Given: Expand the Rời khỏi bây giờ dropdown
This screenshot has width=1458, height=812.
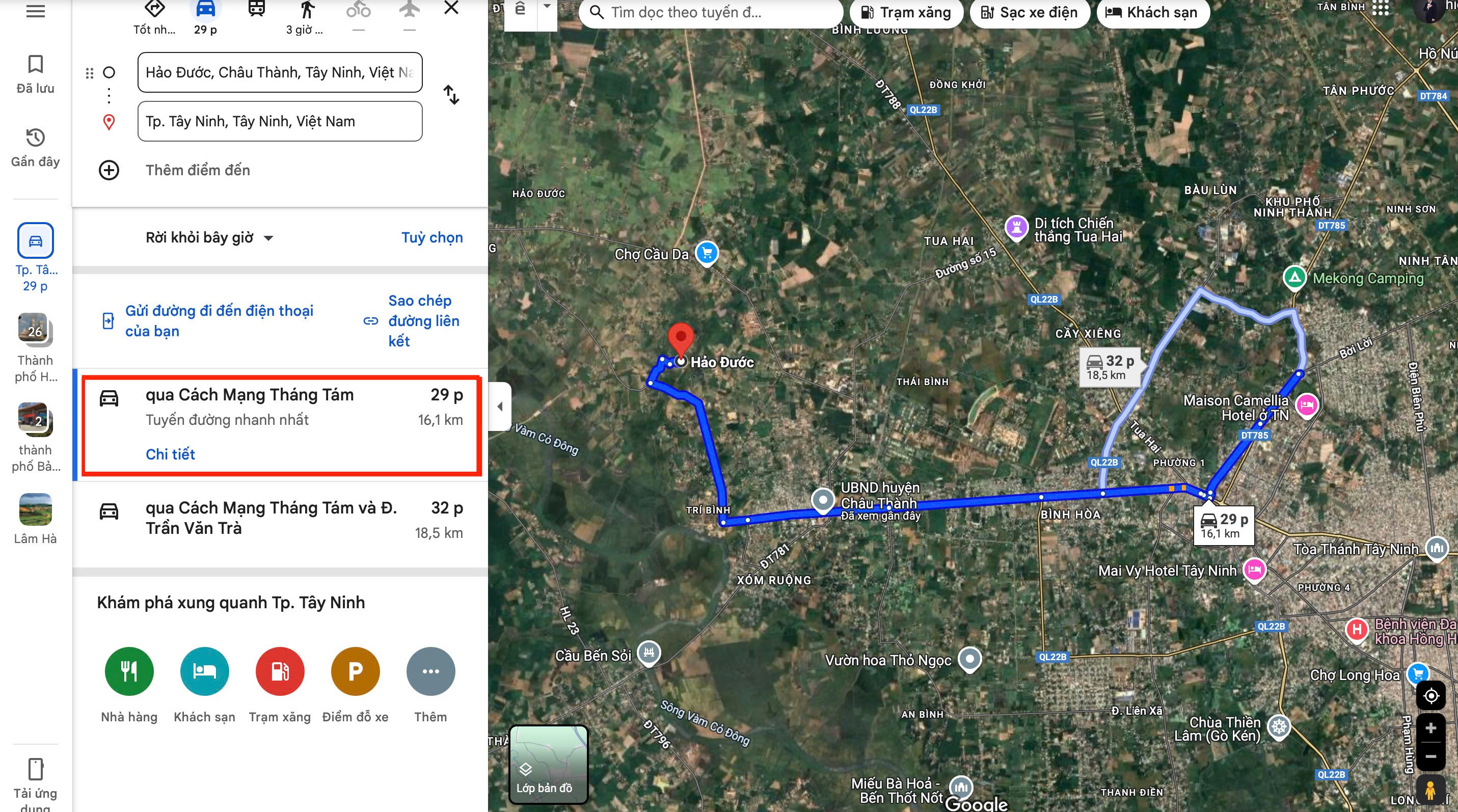Looking at the screenshot, I should pos(209,238).
